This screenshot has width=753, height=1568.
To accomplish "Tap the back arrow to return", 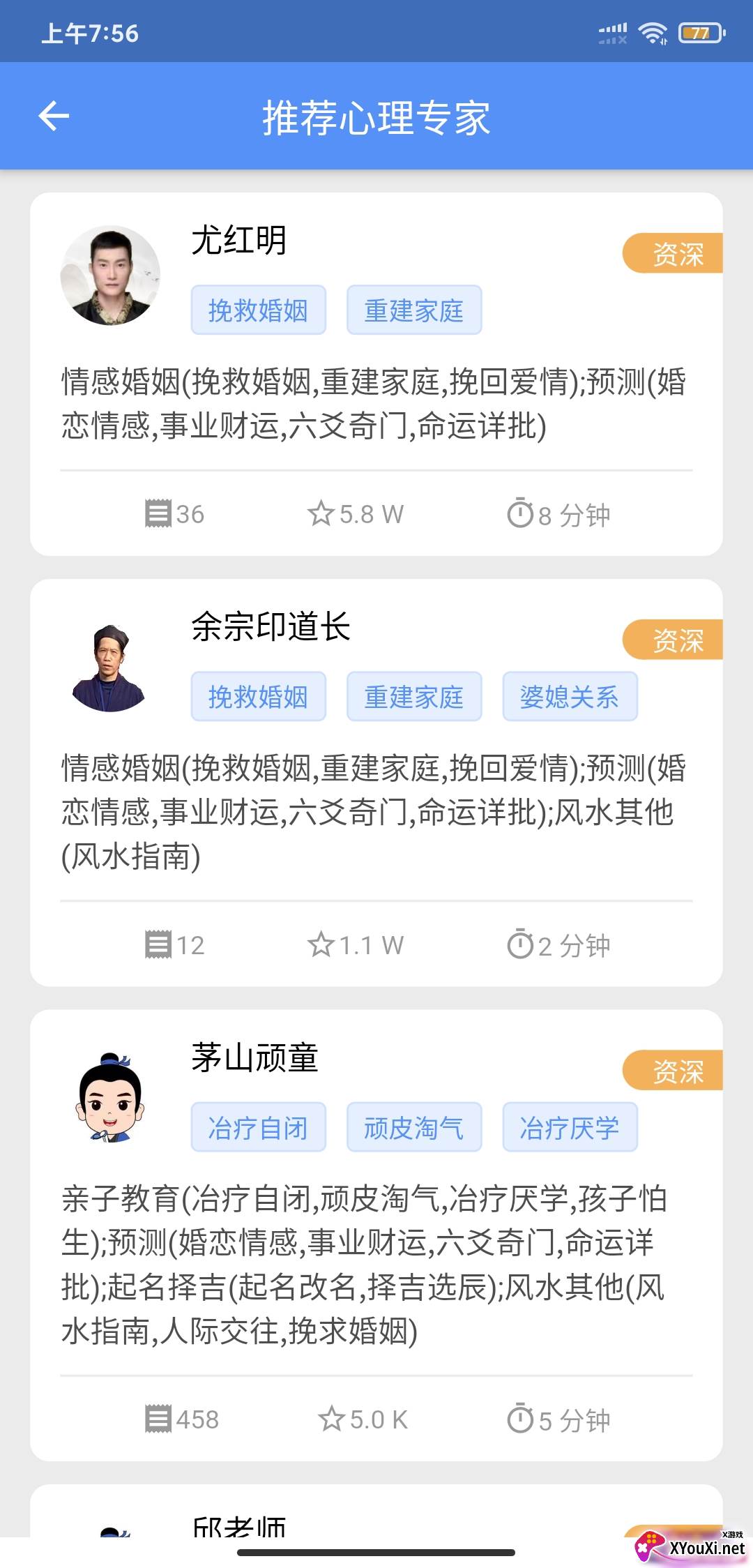I will click(53, 115).
